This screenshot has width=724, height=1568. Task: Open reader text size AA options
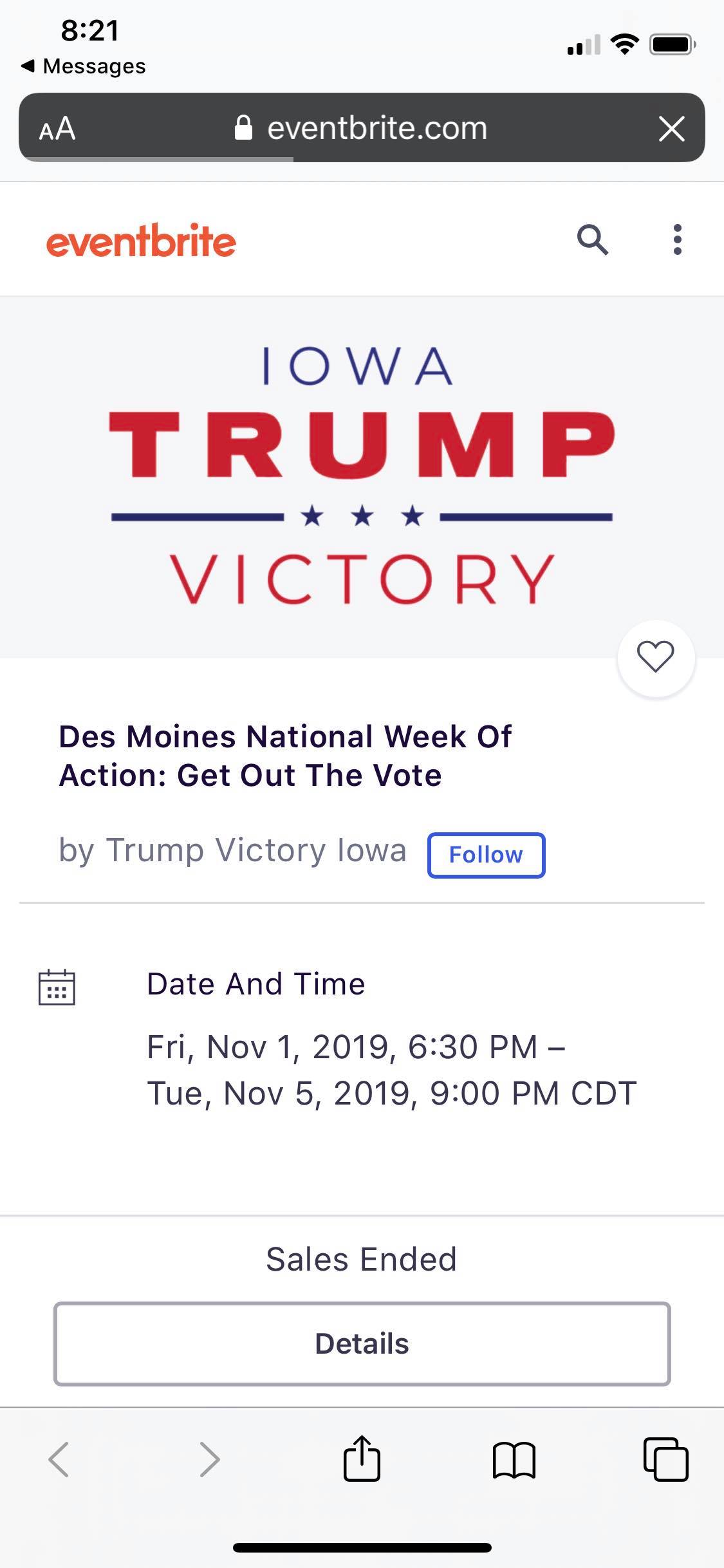(x=57, y=128)
